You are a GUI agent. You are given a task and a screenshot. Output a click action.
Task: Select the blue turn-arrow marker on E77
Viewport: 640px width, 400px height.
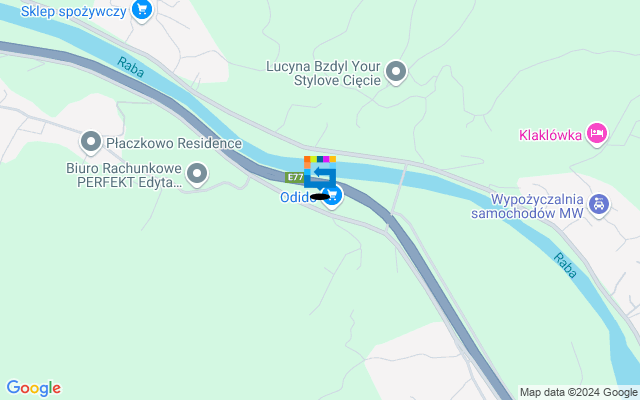[x=320, y=175]
